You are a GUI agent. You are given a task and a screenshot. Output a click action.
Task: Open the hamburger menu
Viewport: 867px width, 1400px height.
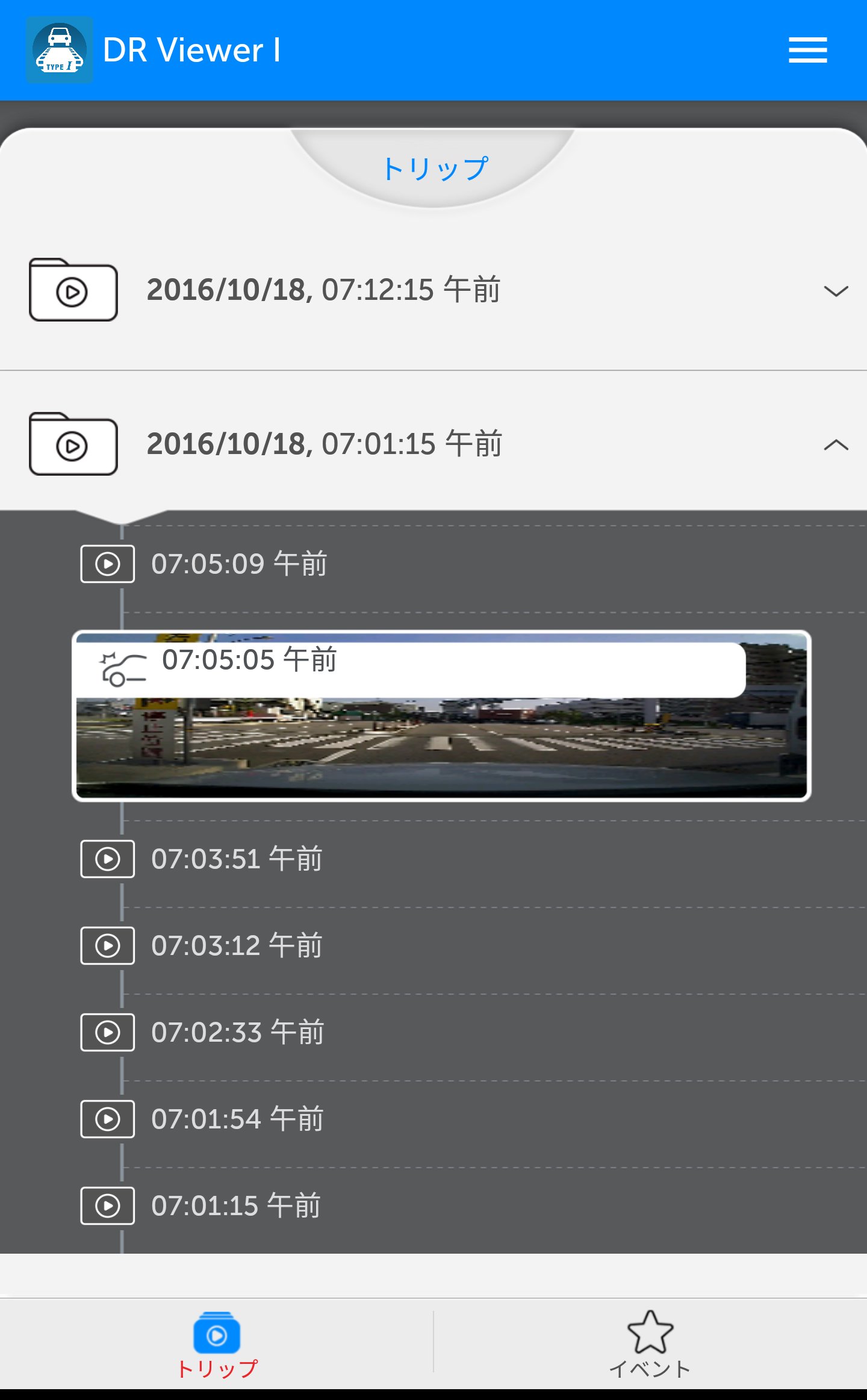click(807, 50)
